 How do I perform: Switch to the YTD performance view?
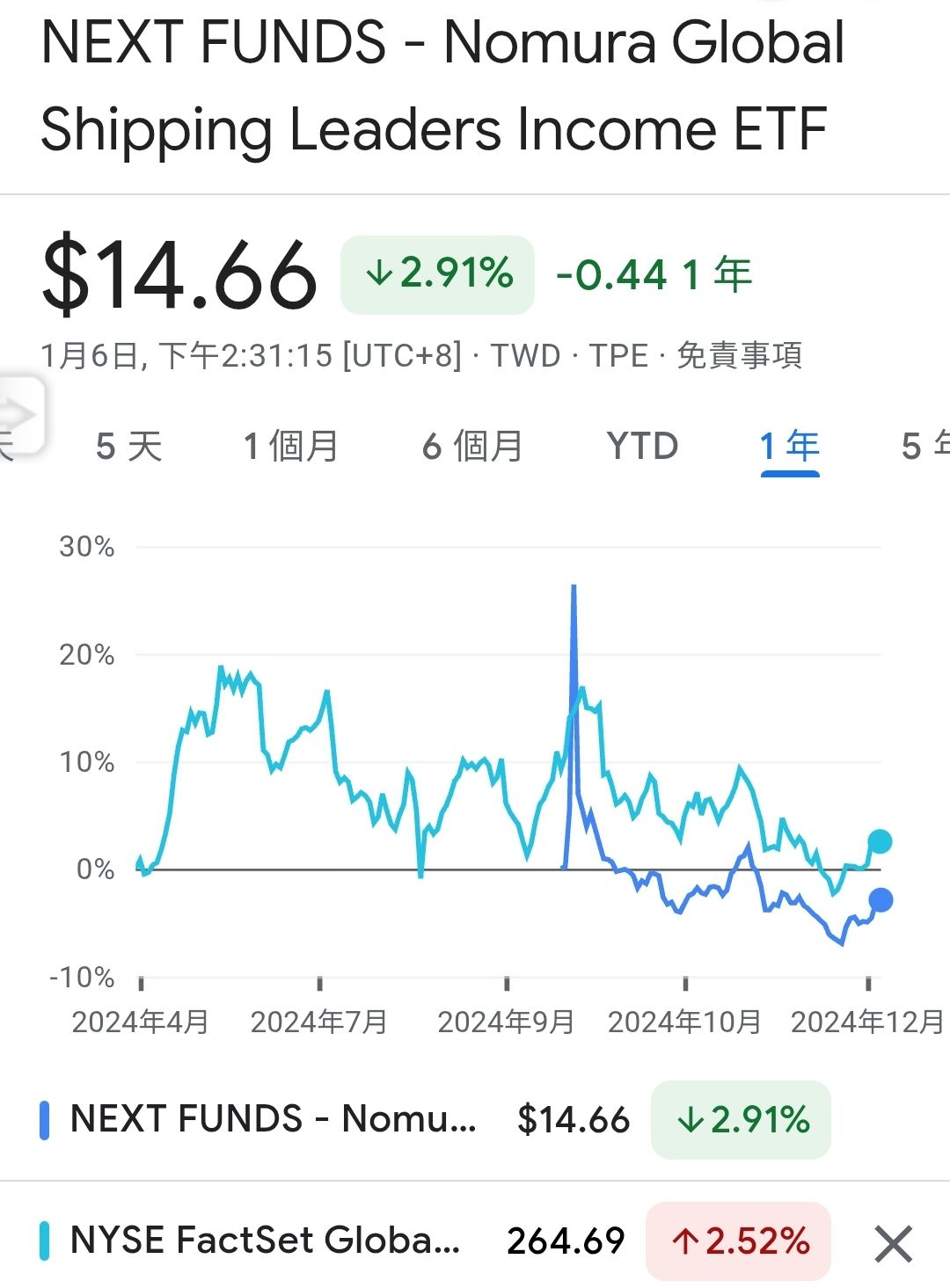click(x=642, y=447)
